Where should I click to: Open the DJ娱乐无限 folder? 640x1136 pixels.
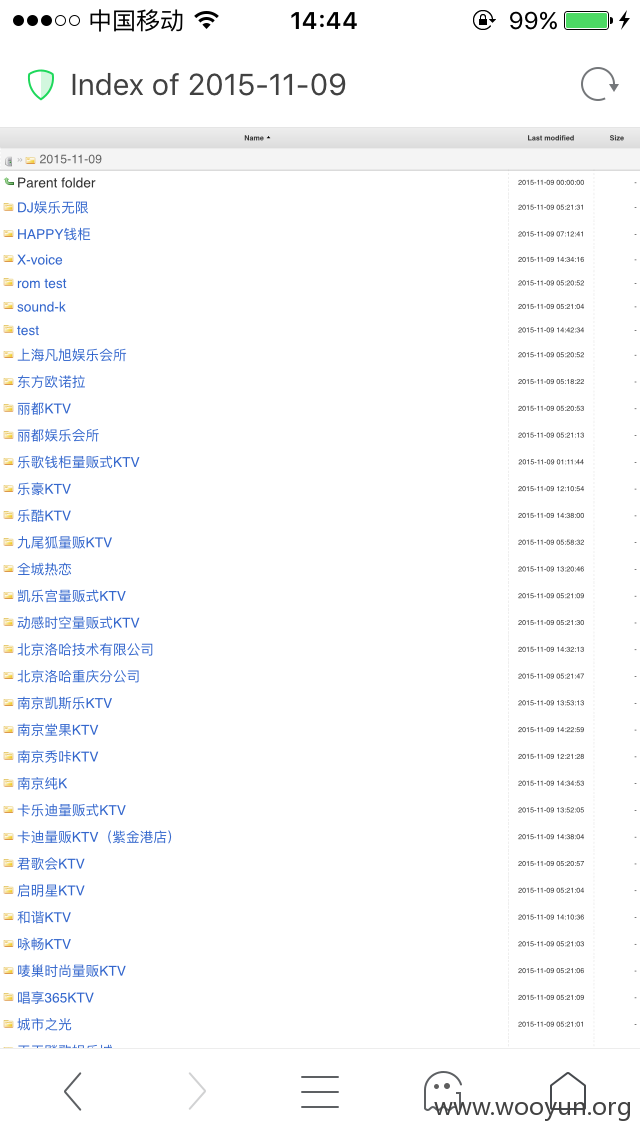pos(52,207)
